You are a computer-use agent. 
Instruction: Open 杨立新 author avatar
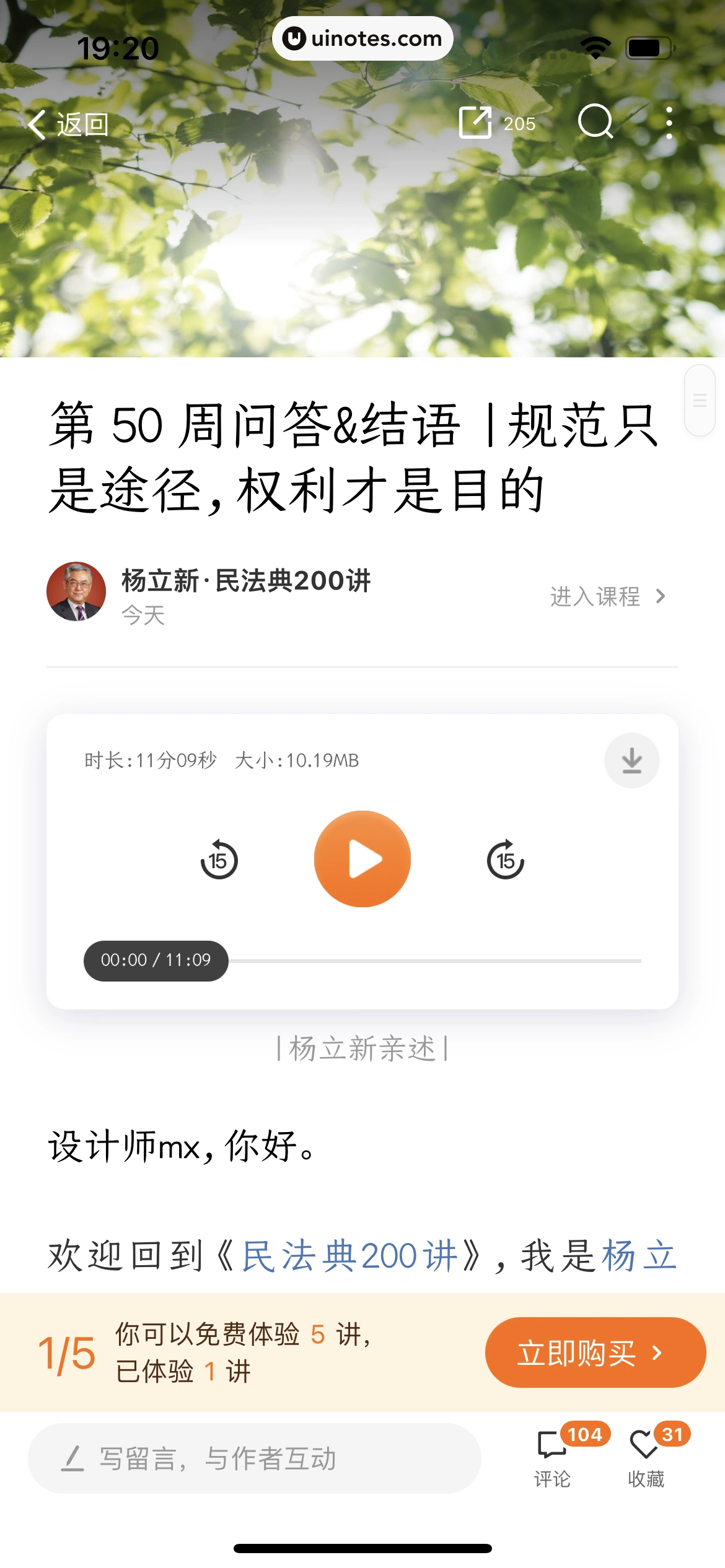click(x=76, y=591)
